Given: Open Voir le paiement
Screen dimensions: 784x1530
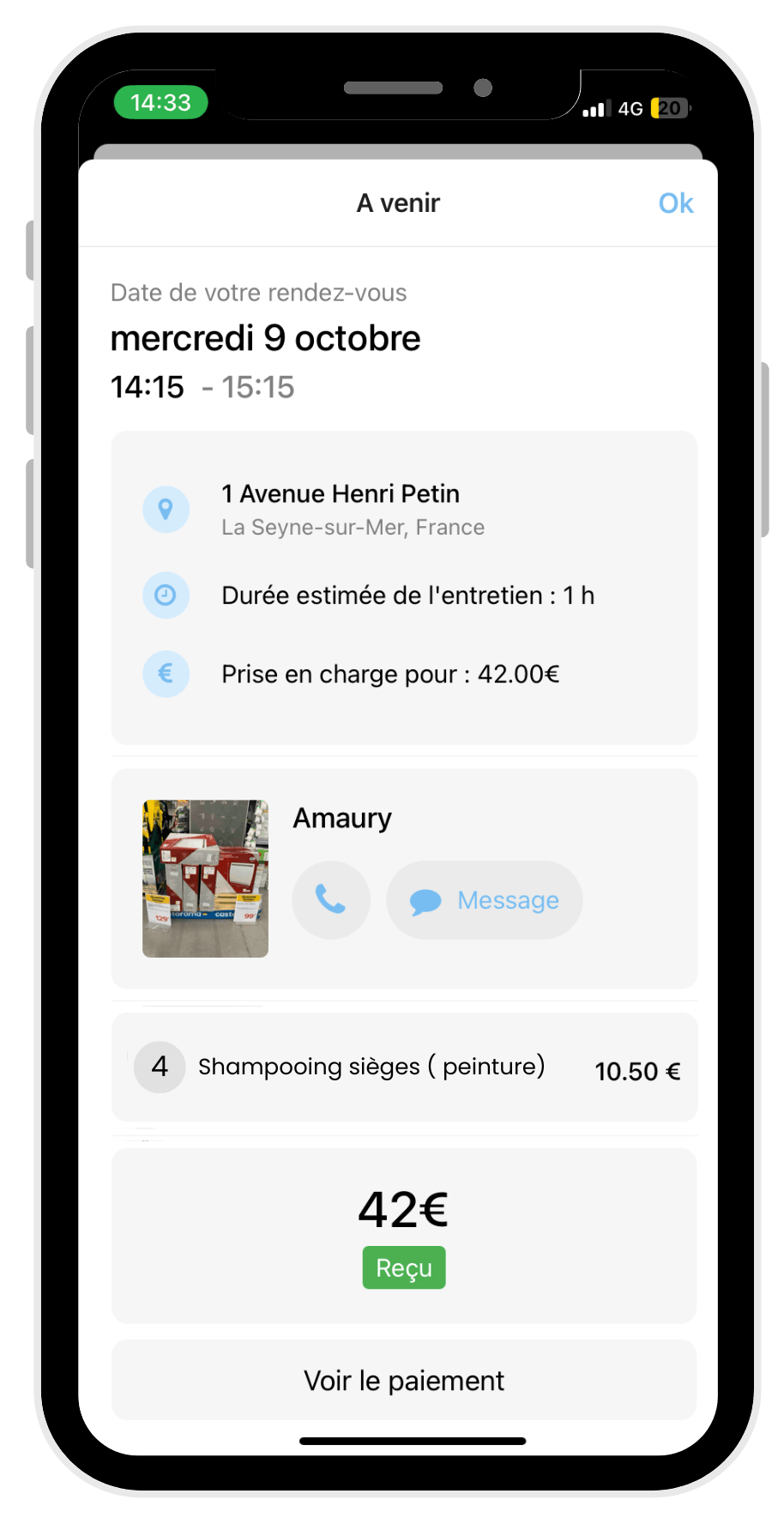Looking at the screenshot, I should (404, 1380).
